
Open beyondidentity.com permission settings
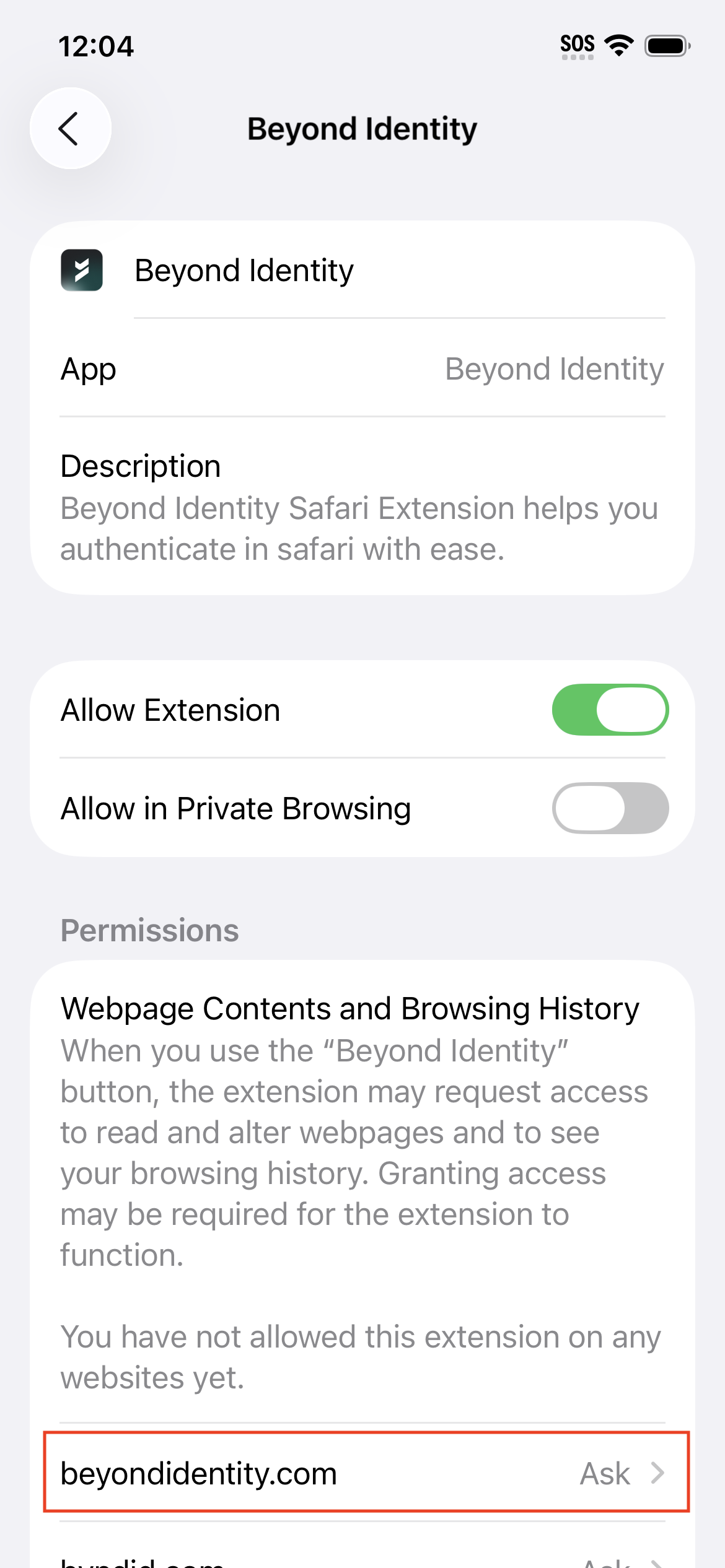[364, 1473]
